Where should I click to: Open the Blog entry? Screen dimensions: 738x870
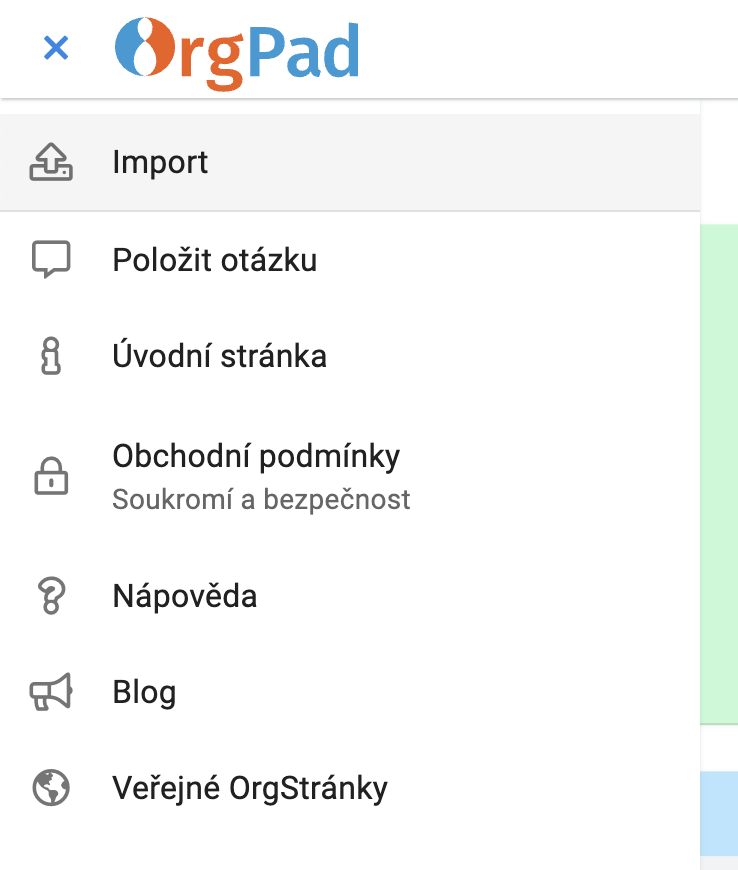click(144, 691)
